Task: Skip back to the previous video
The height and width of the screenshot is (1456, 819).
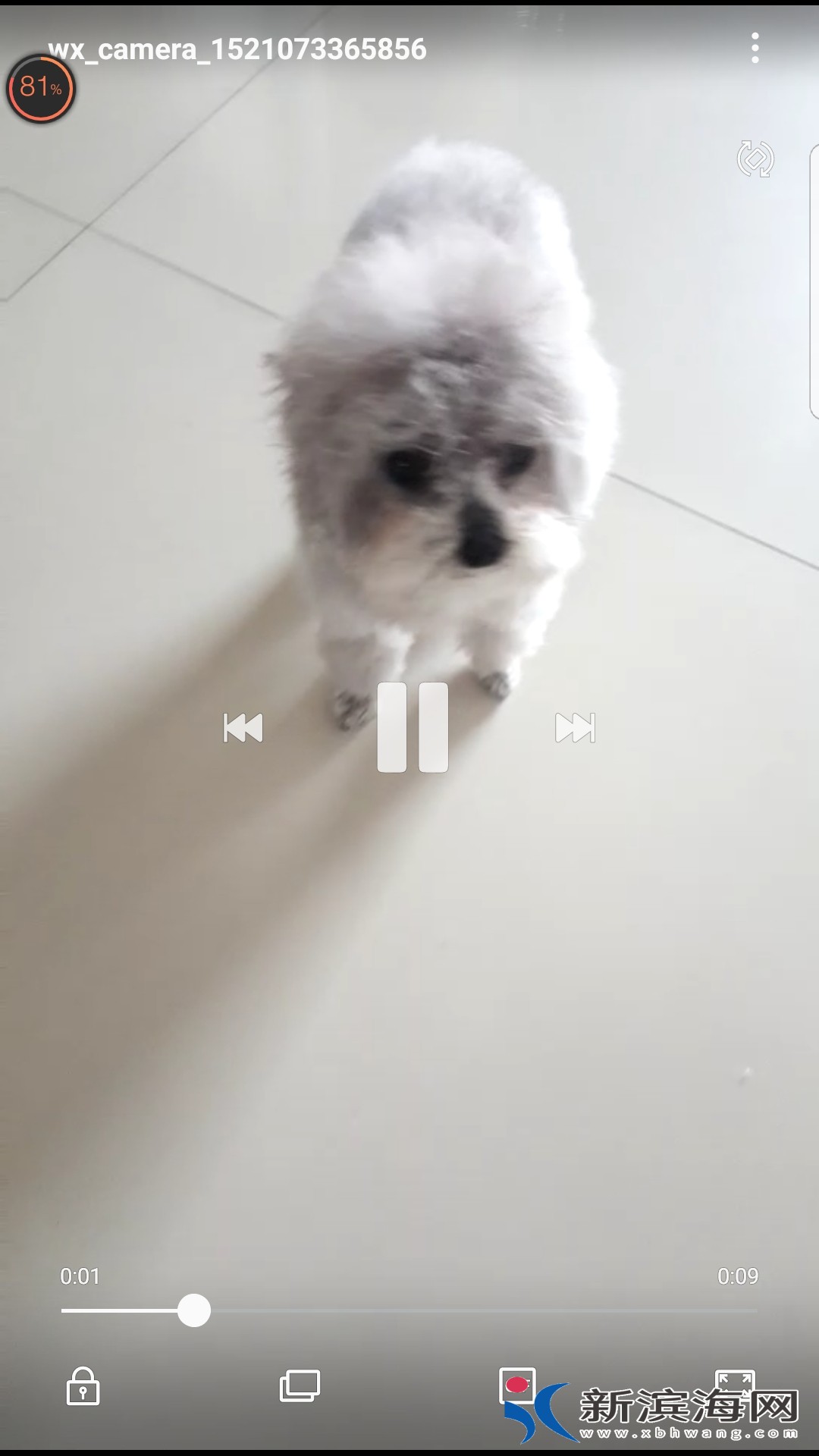Action: (x=243, y=728)
